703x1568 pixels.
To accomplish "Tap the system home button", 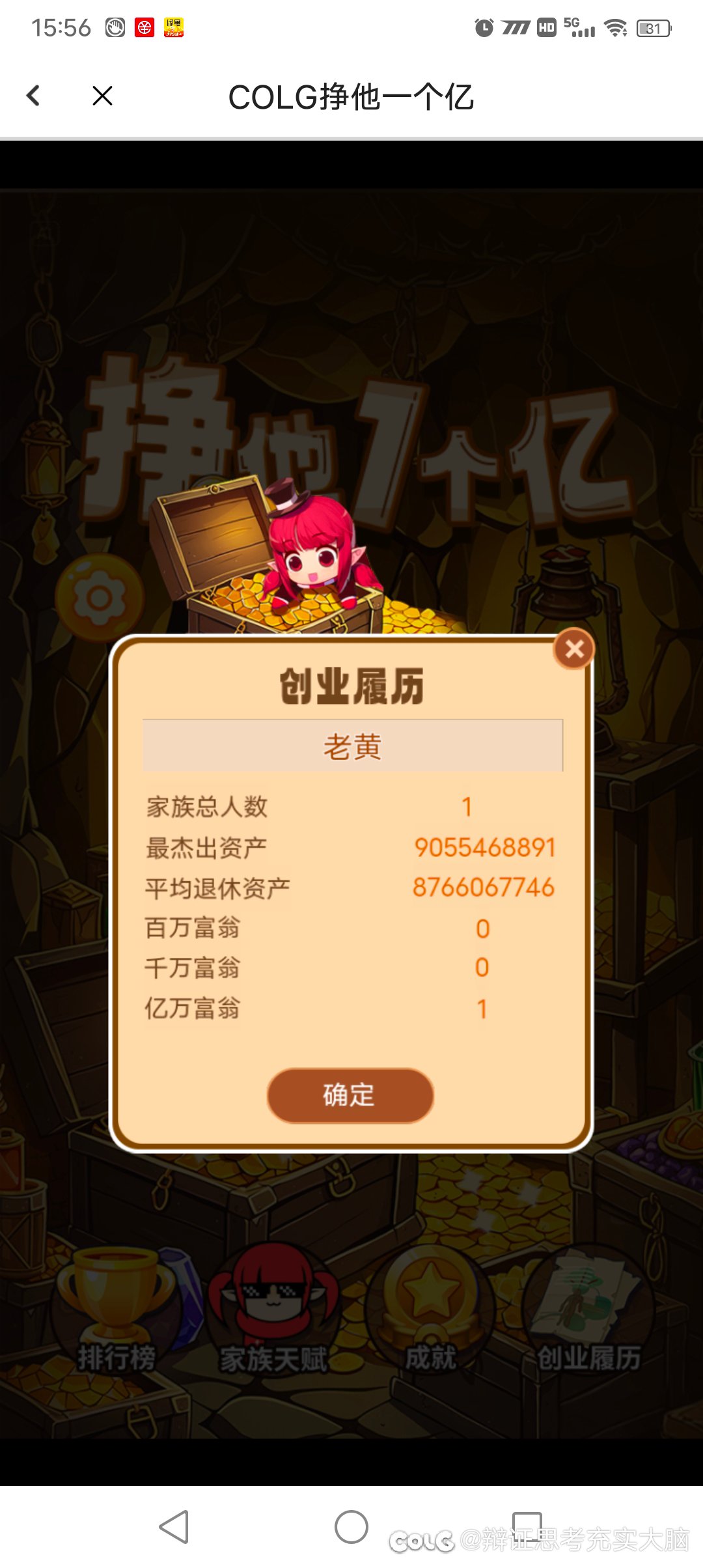I will tap(351, 1527).
